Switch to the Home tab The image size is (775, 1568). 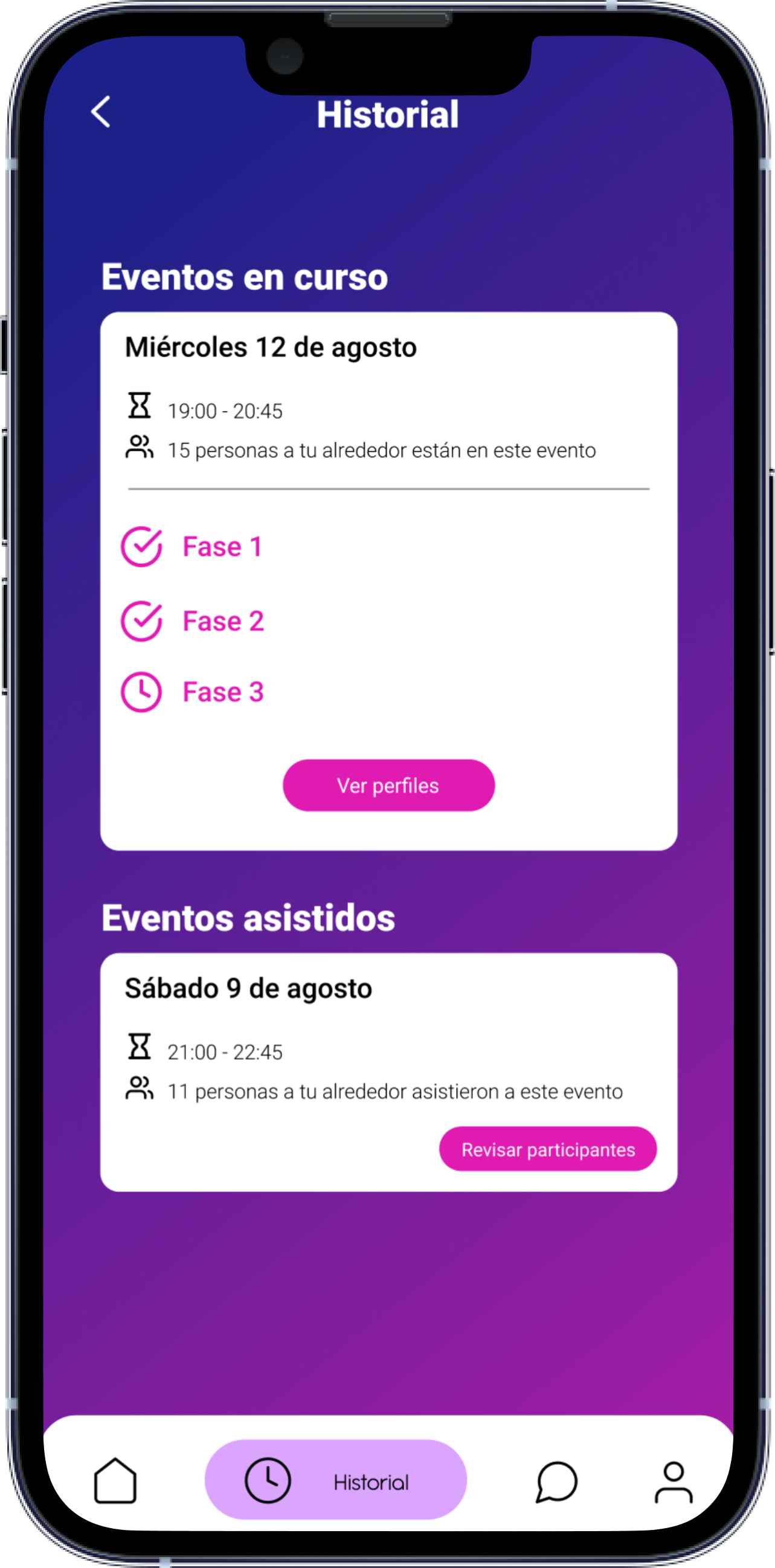[x=115, y=1480]
